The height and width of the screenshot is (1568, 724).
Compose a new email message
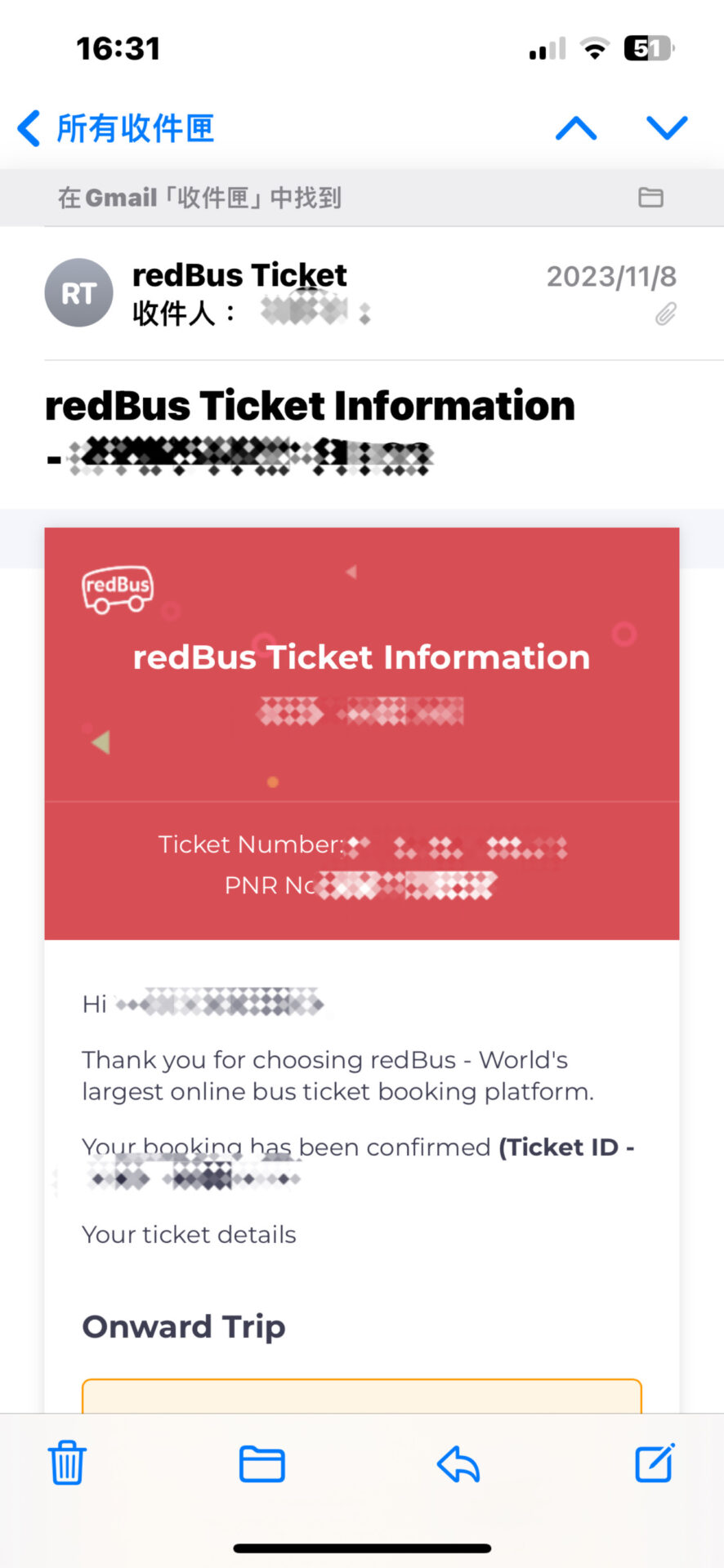[655, 1463]
